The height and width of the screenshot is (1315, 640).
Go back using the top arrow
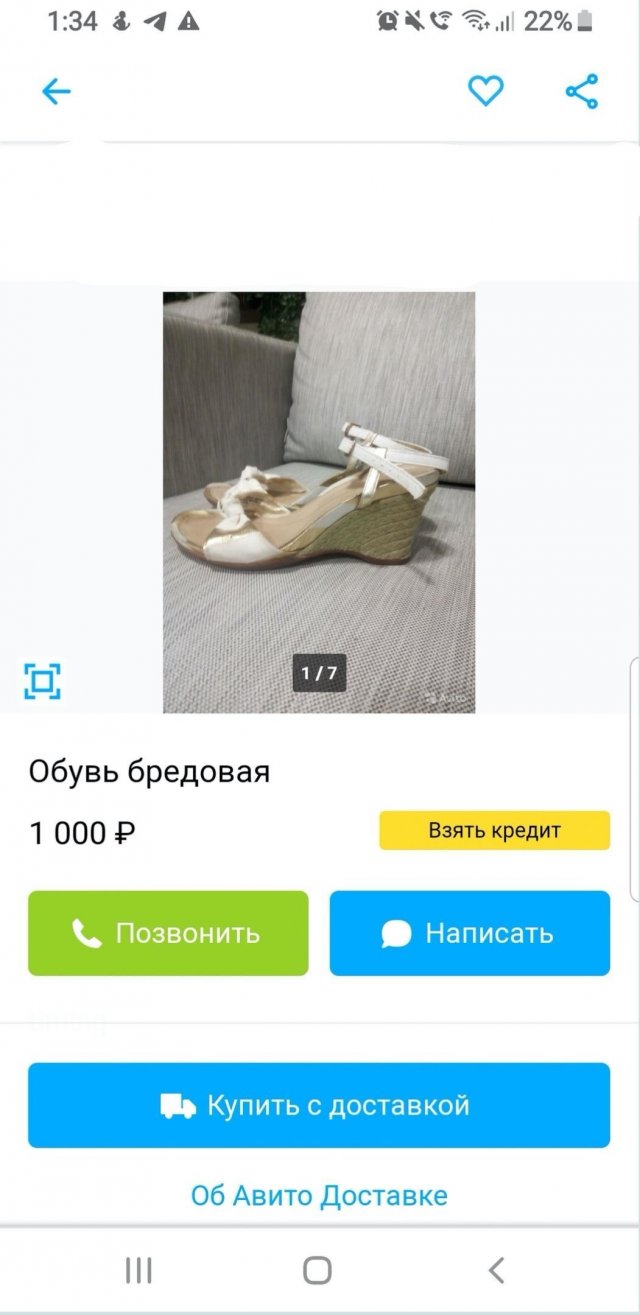pos(56,92)
